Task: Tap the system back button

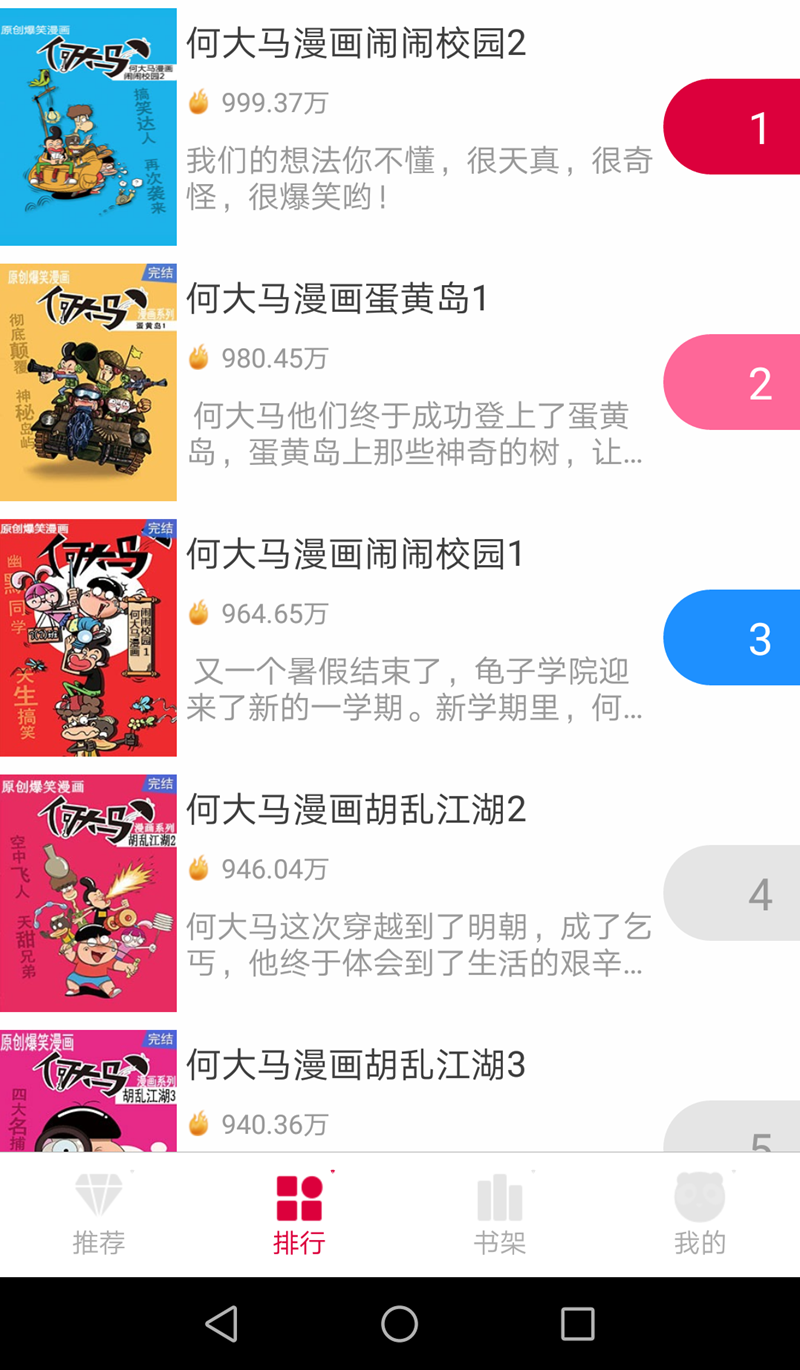Action: 221,1323
